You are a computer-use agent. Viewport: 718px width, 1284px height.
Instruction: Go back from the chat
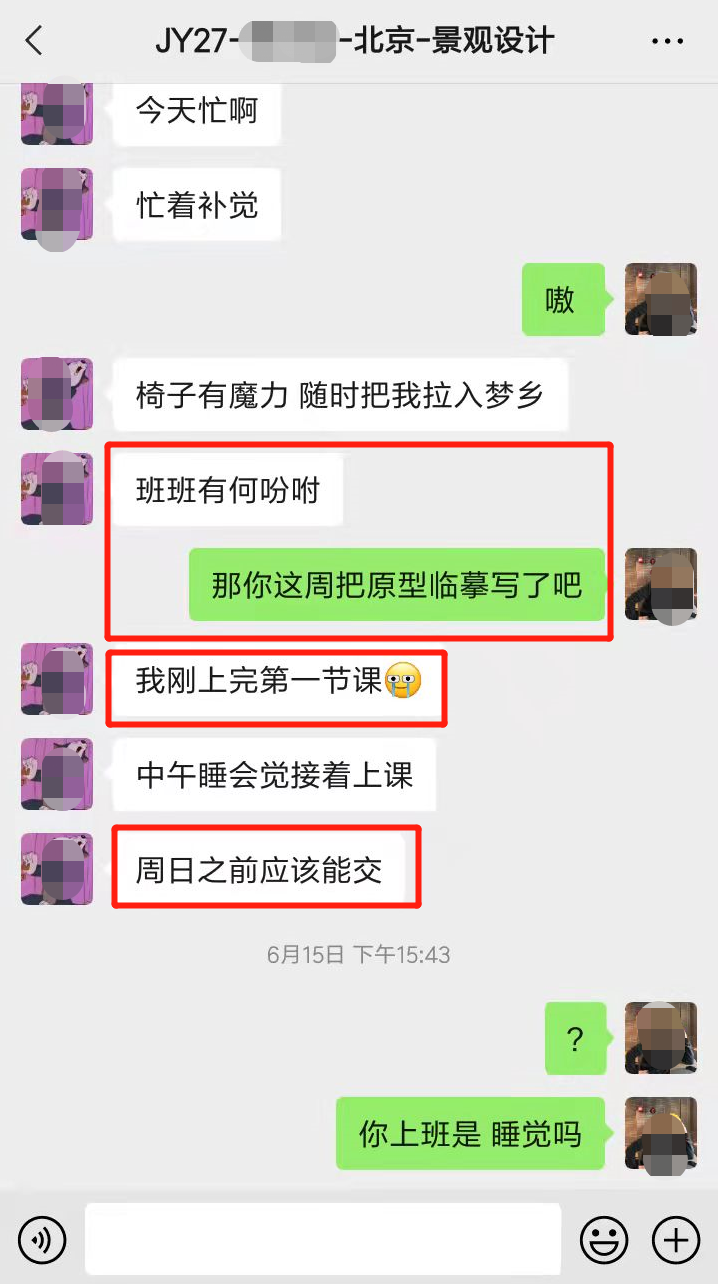click(34, 41)
